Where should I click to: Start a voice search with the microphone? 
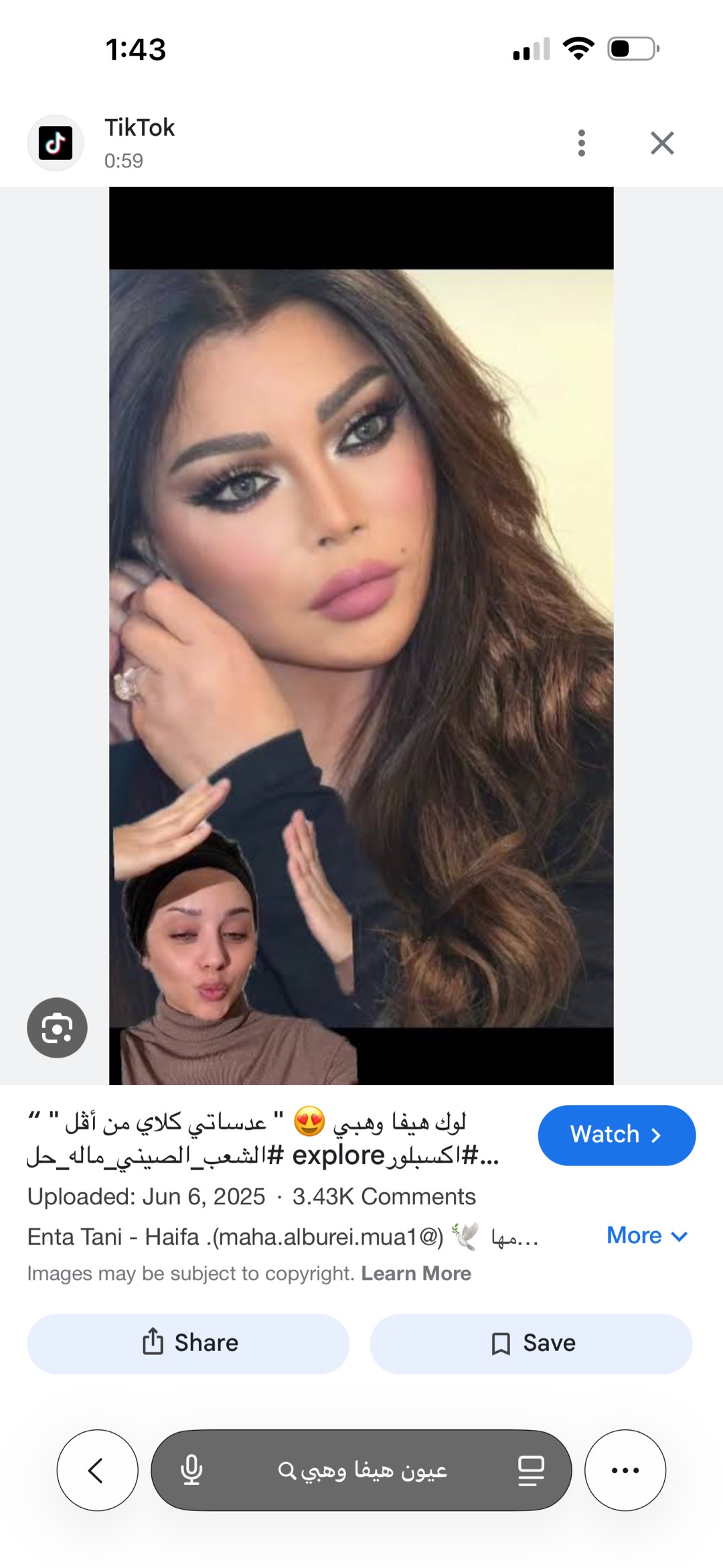pyautogui.click(x=191, y=1471)
